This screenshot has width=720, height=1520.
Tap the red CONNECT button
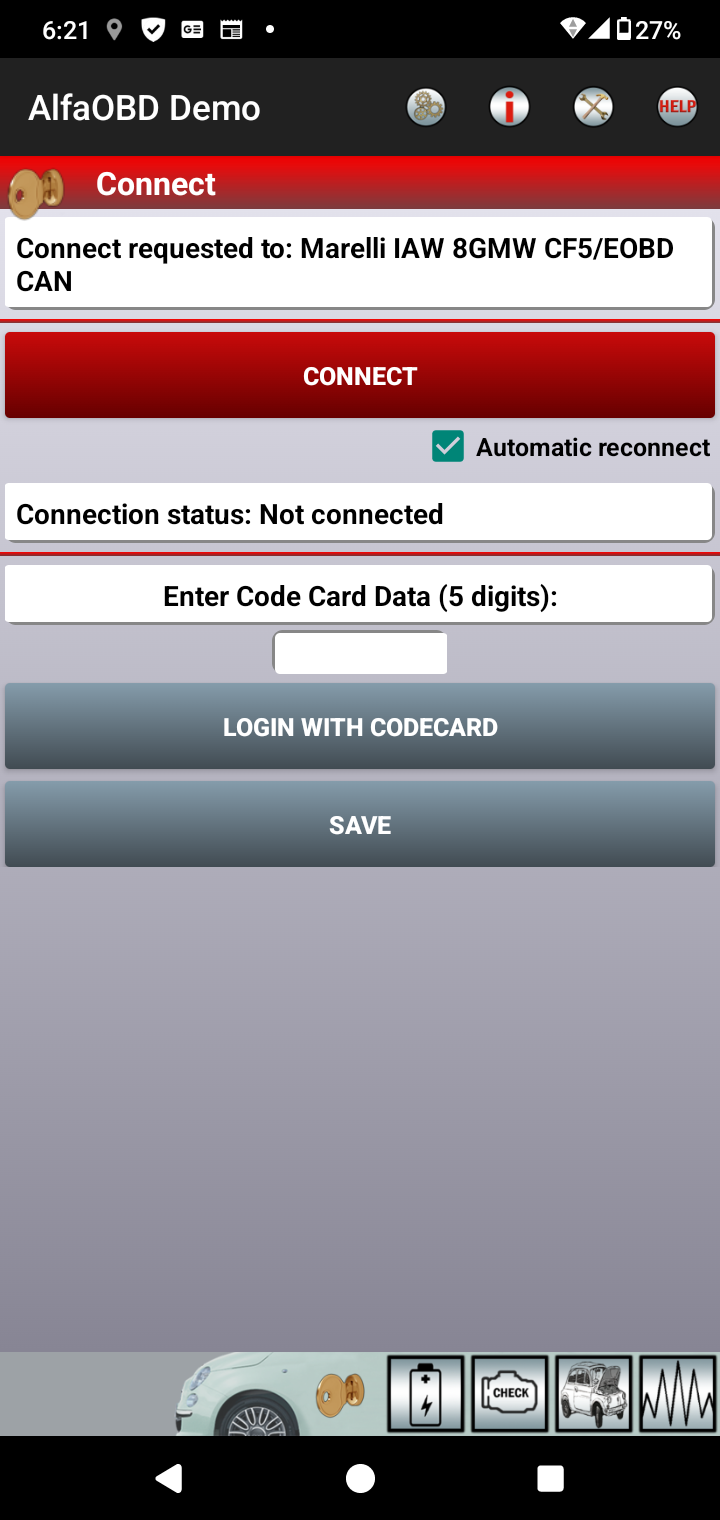coord(360,375)
